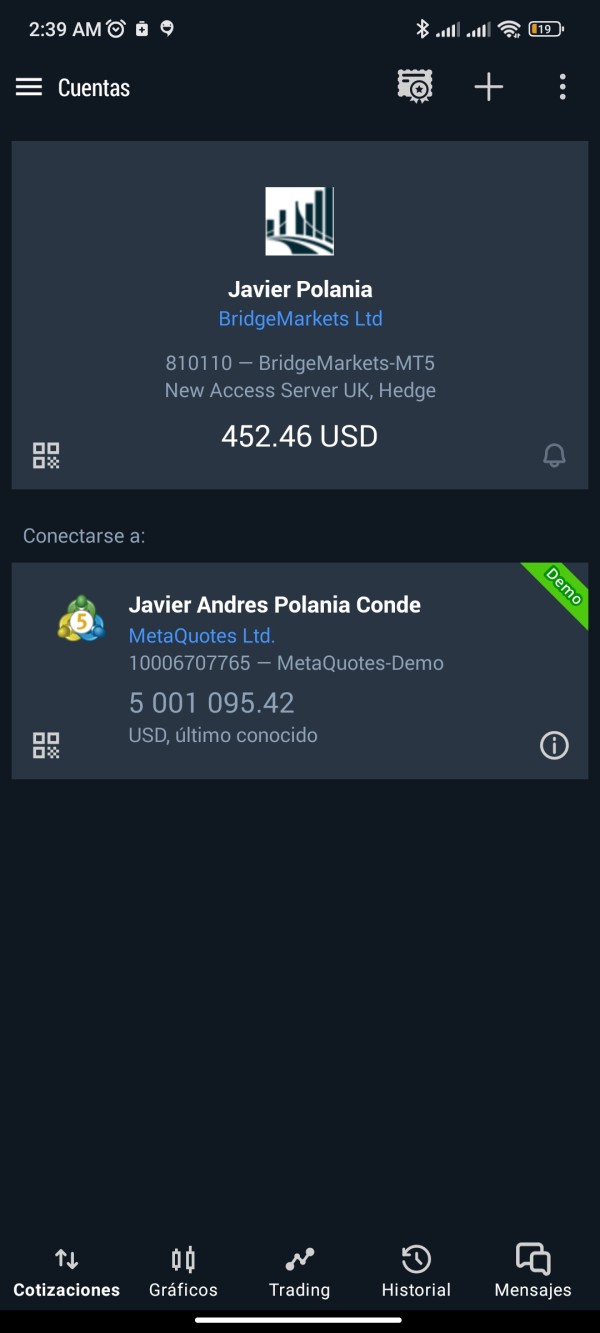The image size is (600, 1333).
Task: Show QR code for the BridgeMarkets account
Action: click(46, 456)
